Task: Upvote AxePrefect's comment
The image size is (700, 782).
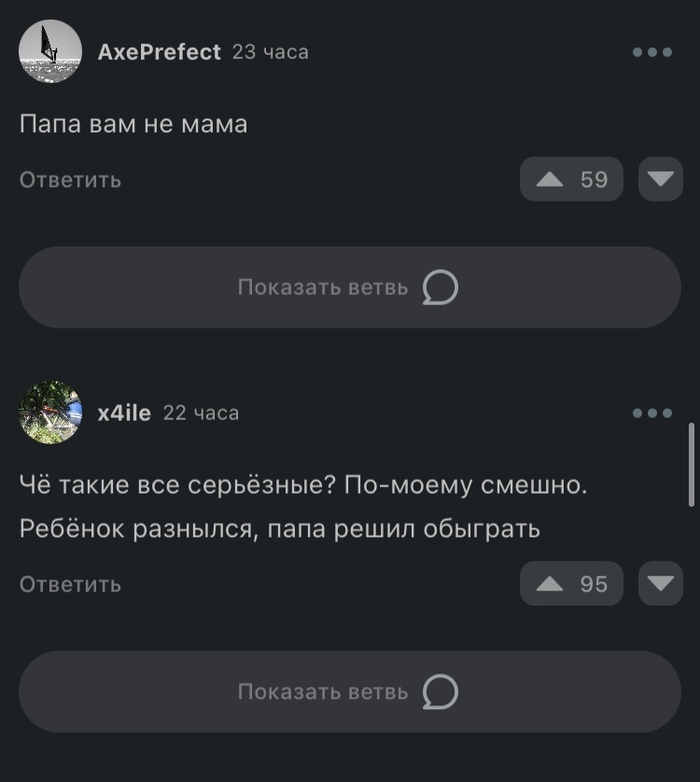Action: pos(571,180)
